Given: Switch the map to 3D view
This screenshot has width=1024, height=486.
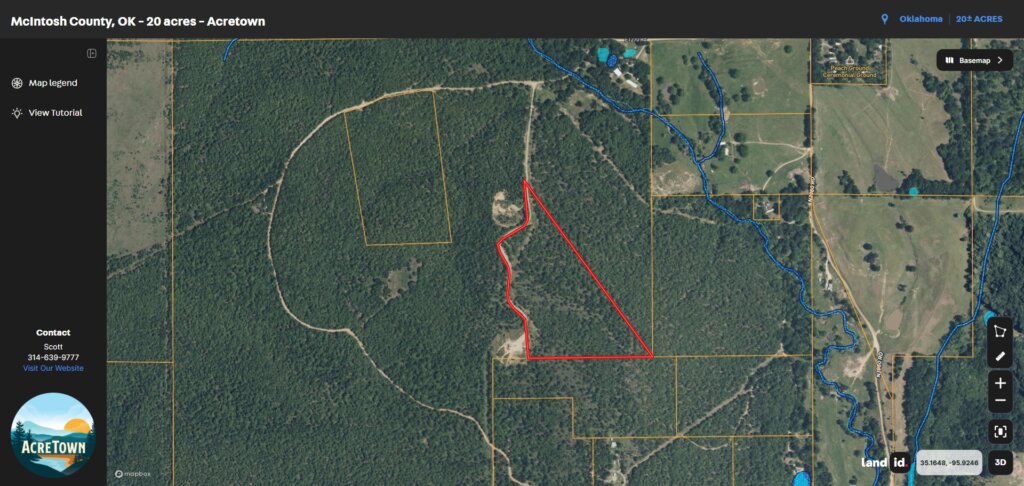Looking at the screenshot, I should point(1000,463).
